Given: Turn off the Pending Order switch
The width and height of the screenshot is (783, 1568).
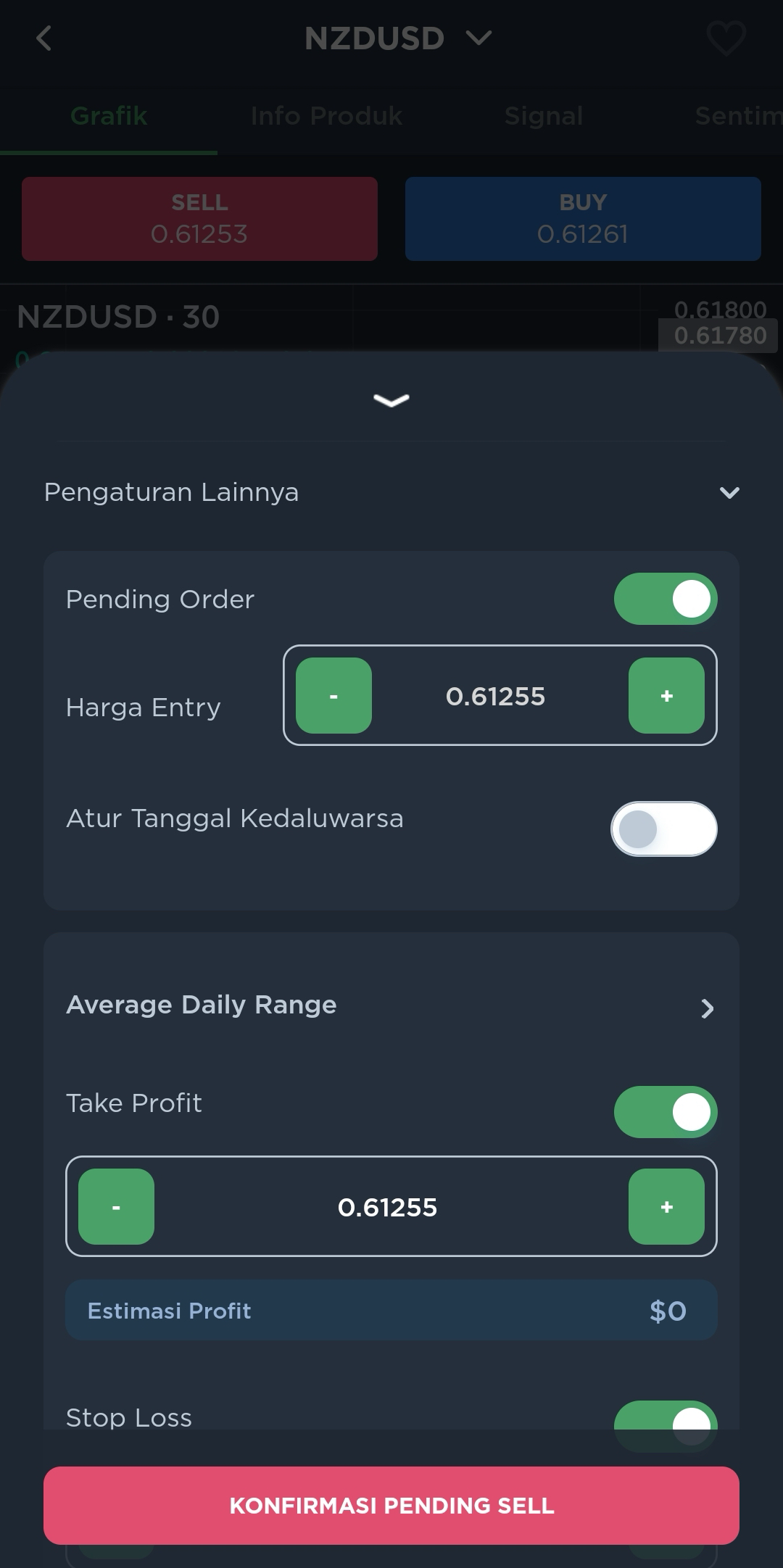Looking at the screenshot, I should pyautogui.click(x=666, y=600).
